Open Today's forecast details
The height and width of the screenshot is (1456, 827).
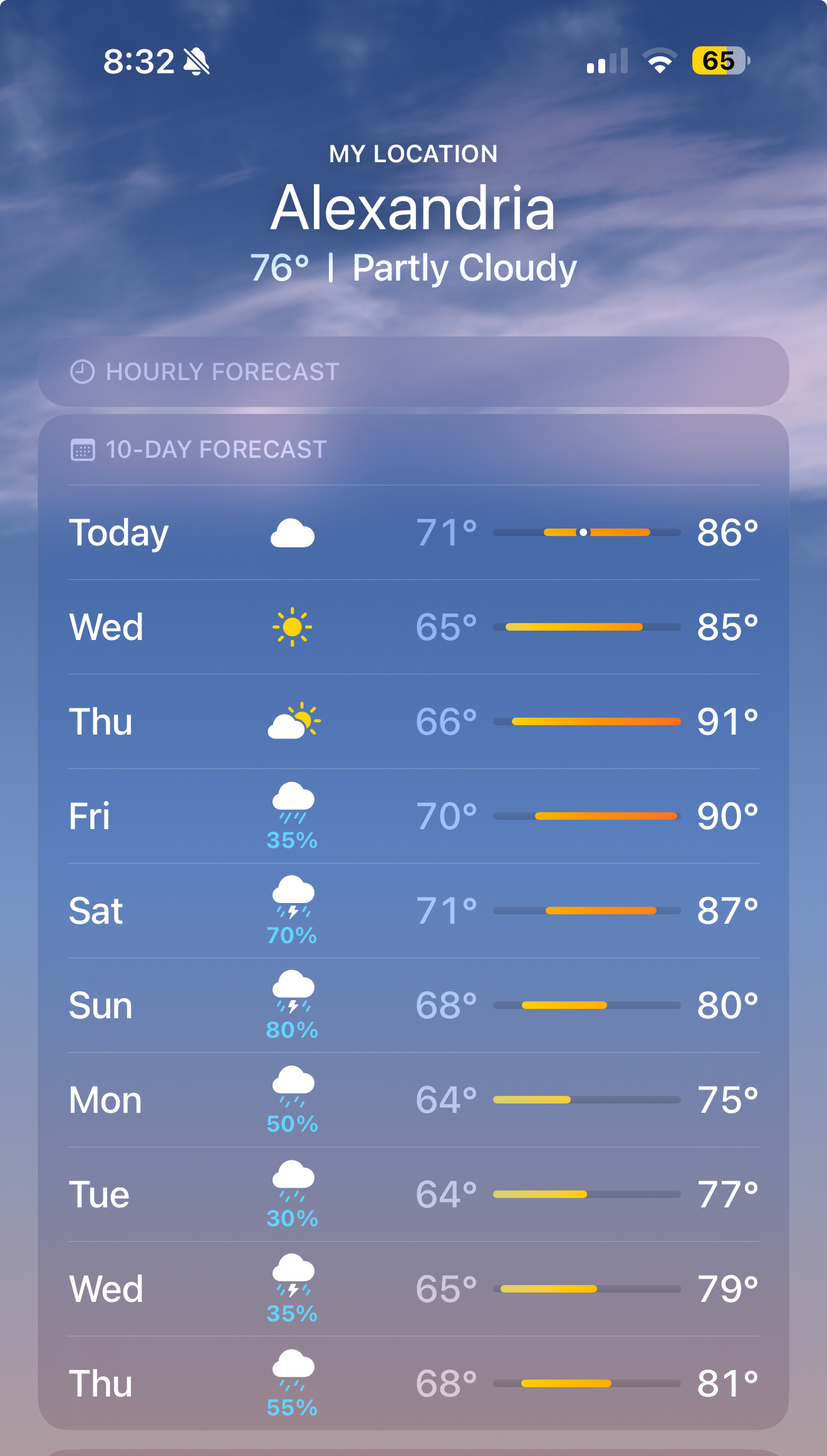413,533
